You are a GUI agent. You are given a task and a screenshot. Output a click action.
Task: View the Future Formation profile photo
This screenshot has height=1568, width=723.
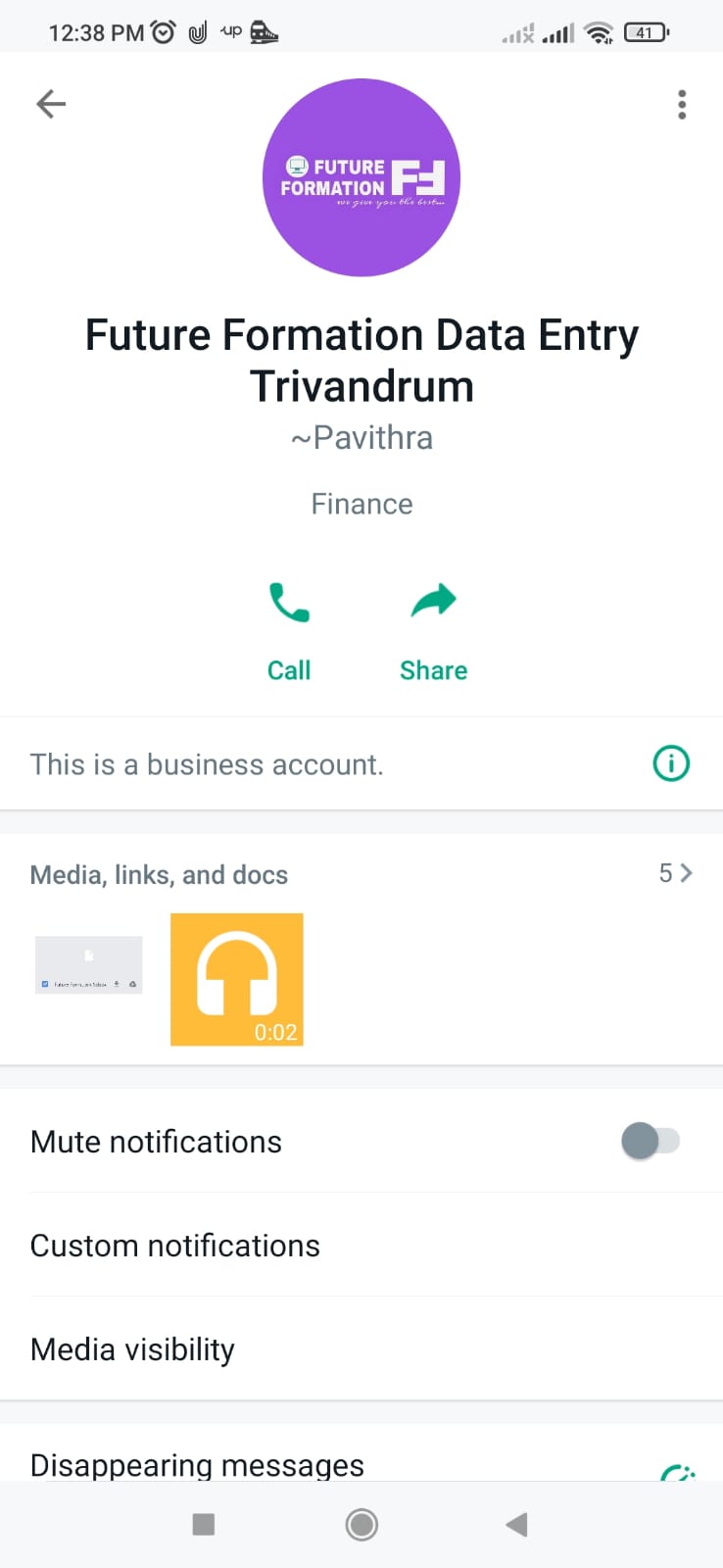pyautogui.click(x=361, y=177)
